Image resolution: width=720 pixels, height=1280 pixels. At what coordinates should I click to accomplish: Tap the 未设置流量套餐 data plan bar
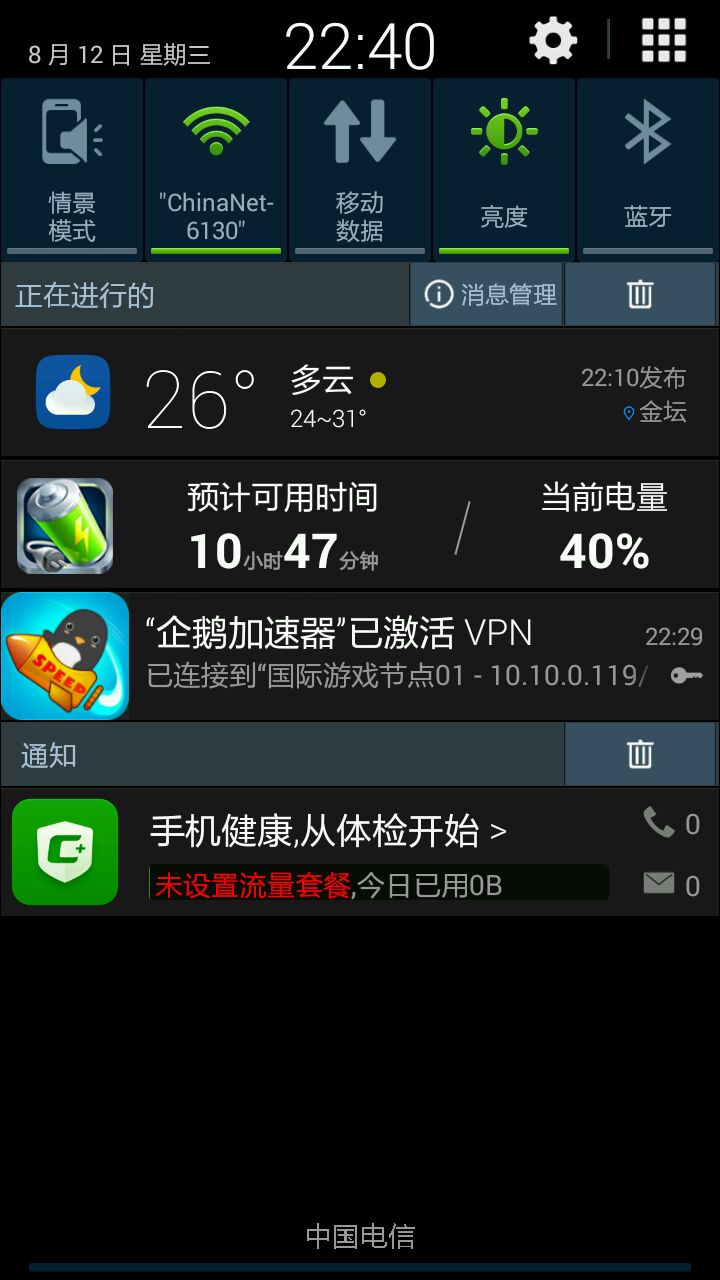coord(378,884)
